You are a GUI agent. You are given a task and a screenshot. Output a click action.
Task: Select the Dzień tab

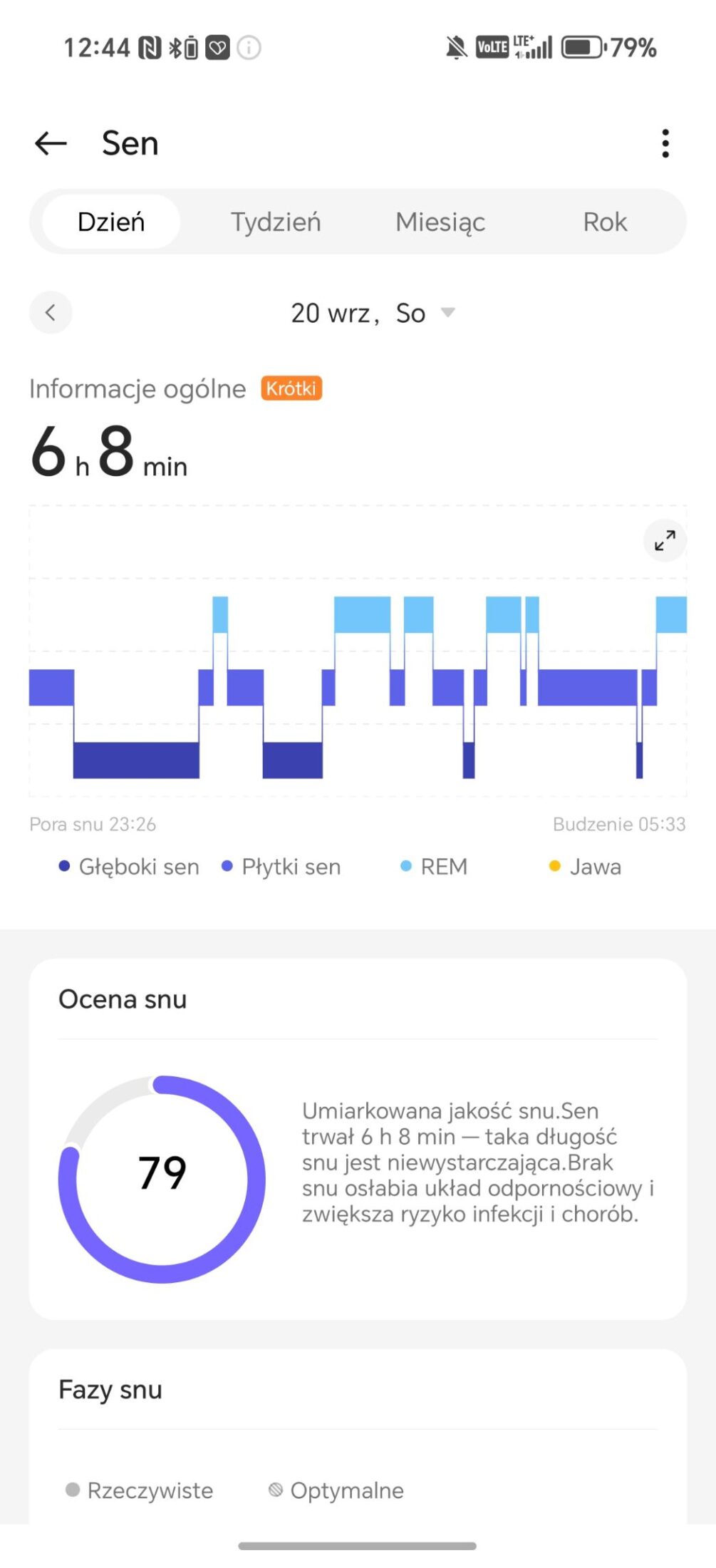[x=111, y=222]
